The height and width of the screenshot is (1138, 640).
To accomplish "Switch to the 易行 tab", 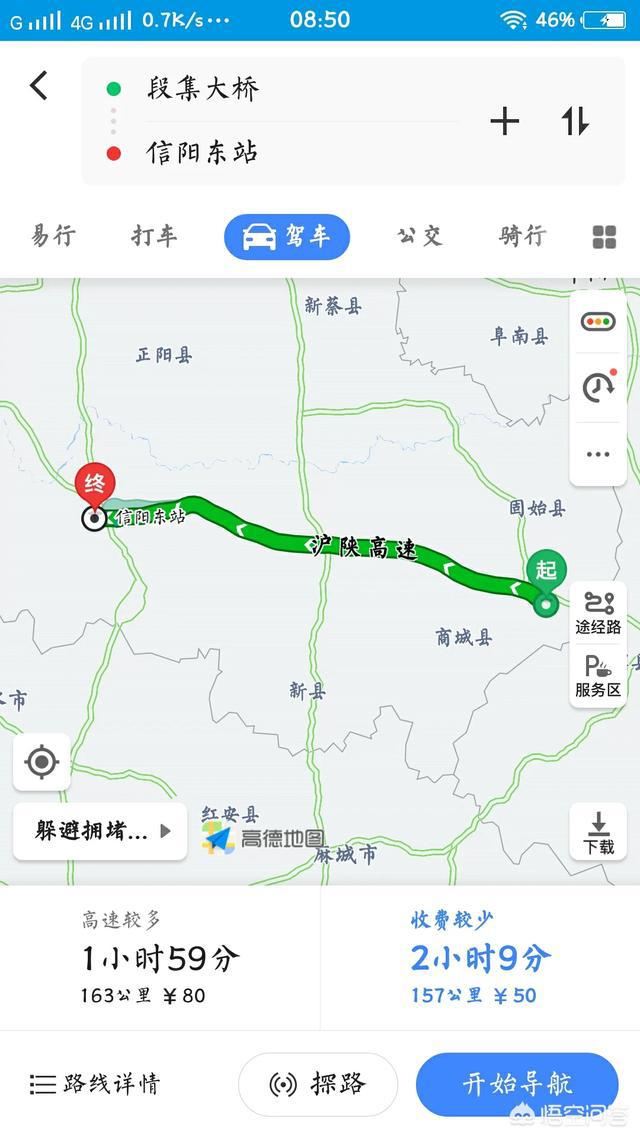I will point(53,236).
